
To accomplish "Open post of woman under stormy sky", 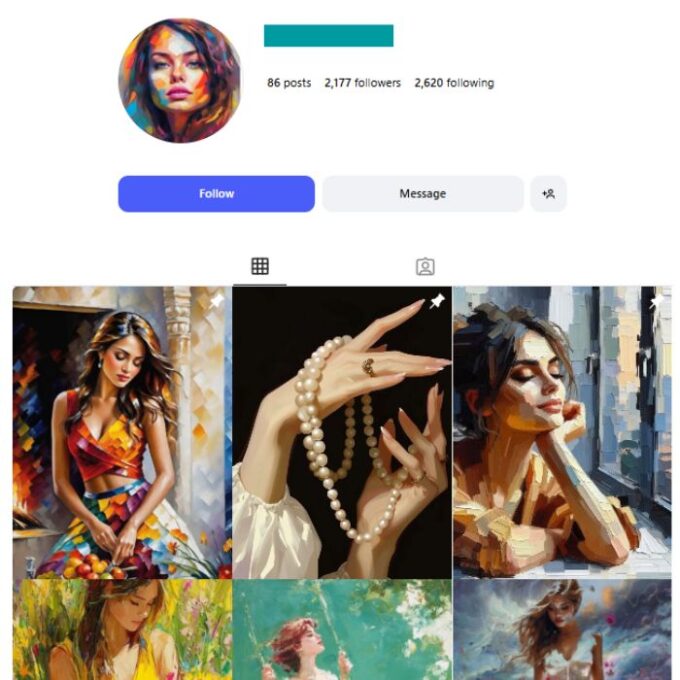I will pyautogui.click(x=562, y=632).
